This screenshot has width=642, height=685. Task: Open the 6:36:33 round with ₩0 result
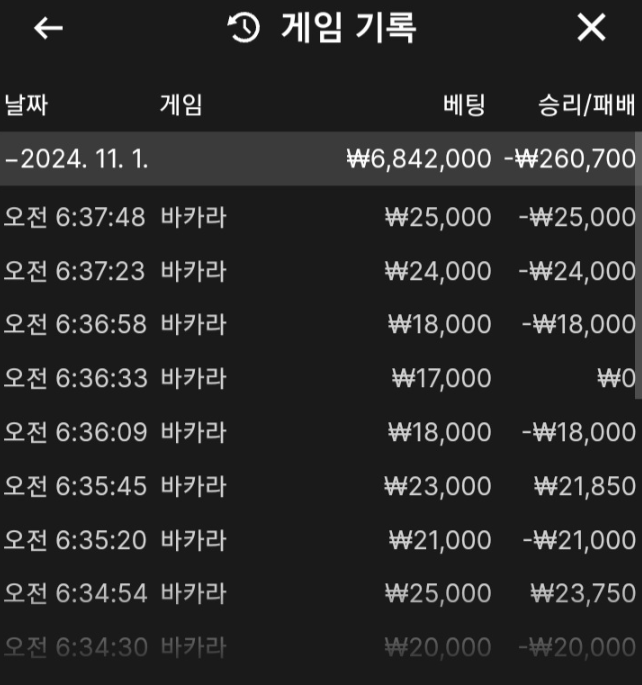[x=318, y=378]
